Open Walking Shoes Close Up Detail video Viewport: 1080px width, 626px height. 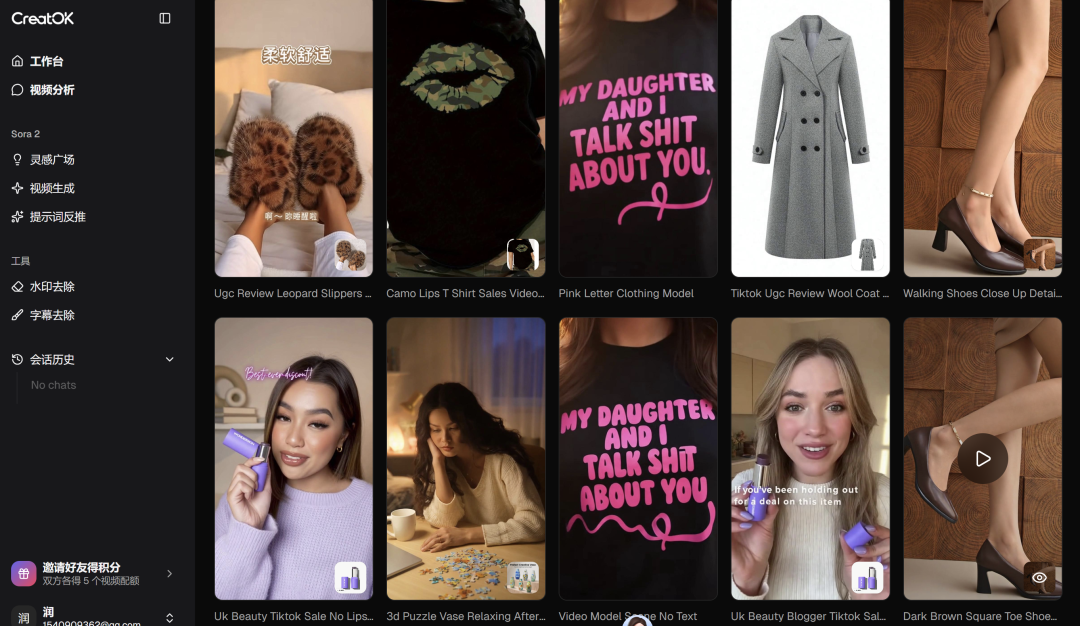click(982, 138)
